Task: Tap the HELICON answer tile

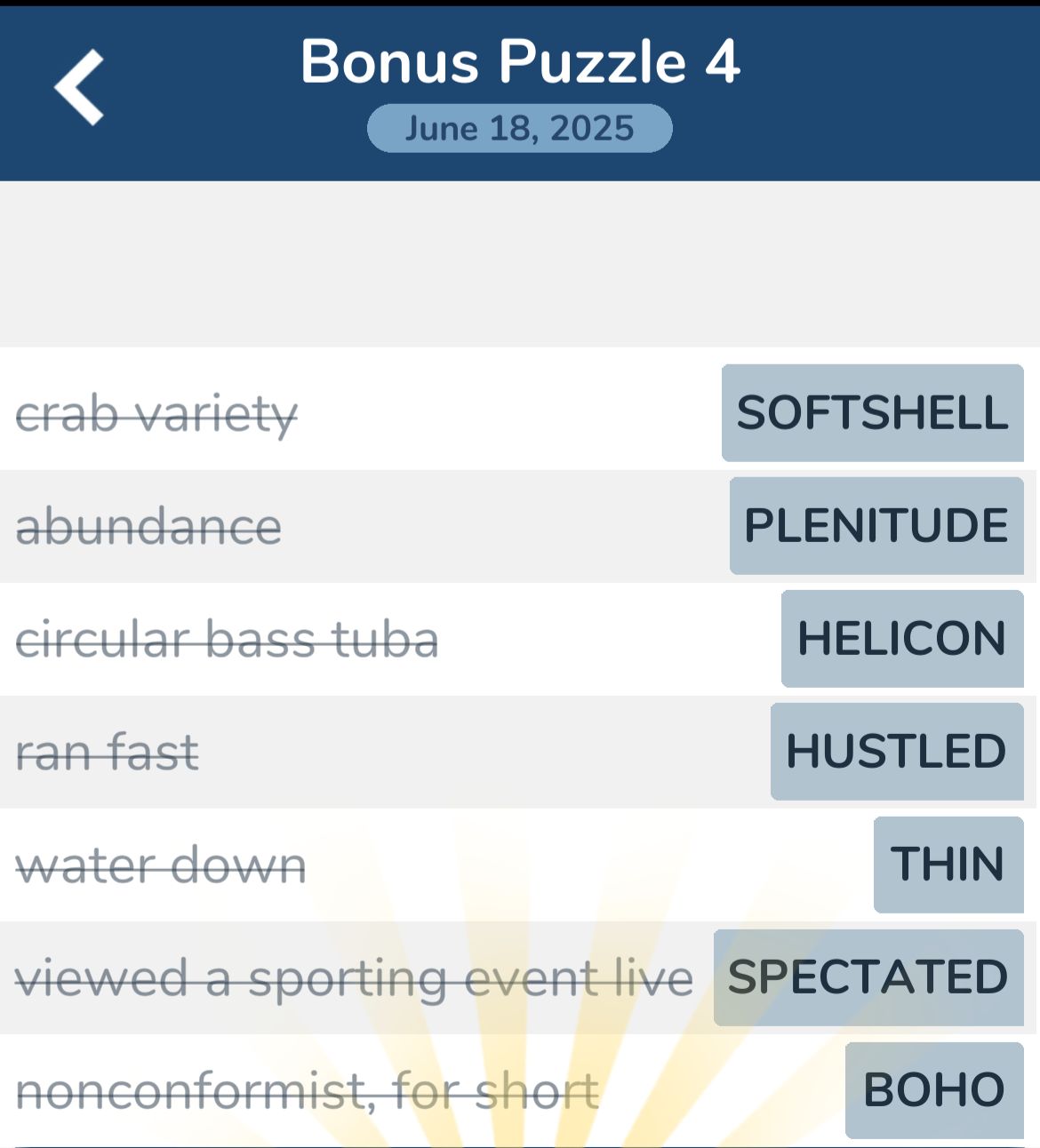Action: 902,639
